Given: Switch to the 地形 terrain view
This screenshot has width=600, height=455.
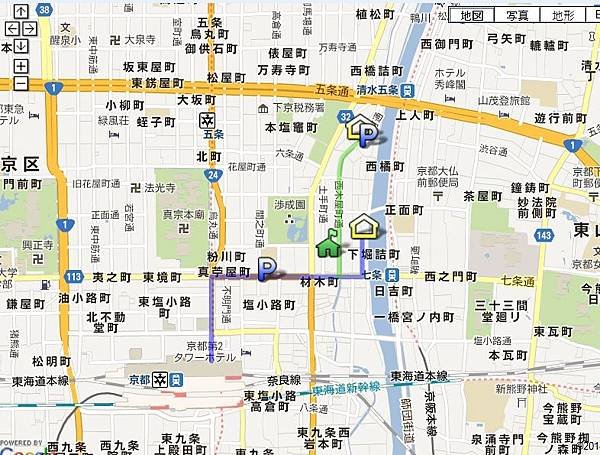Looking at the screenshot, I should (563, 16).
